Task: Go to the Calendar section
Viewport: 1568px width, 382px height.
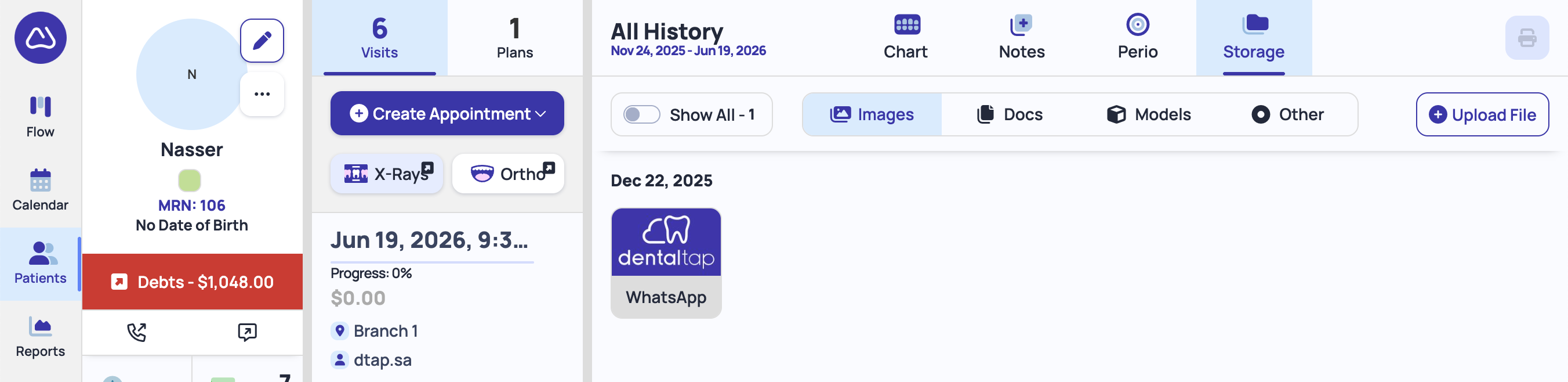Action: (40, 189)
